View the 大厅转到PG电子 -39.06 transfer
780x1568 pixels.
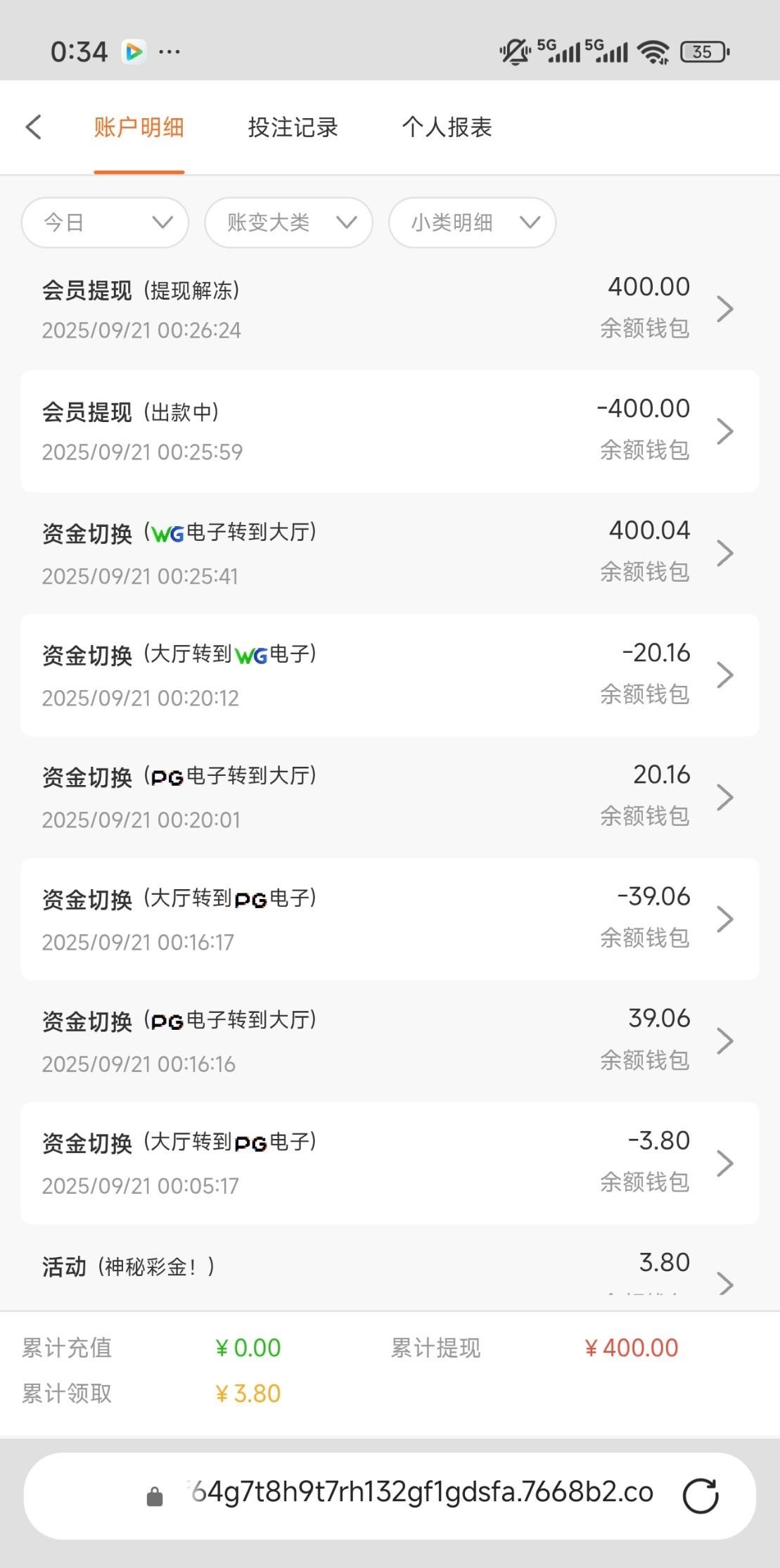(389, 919)
